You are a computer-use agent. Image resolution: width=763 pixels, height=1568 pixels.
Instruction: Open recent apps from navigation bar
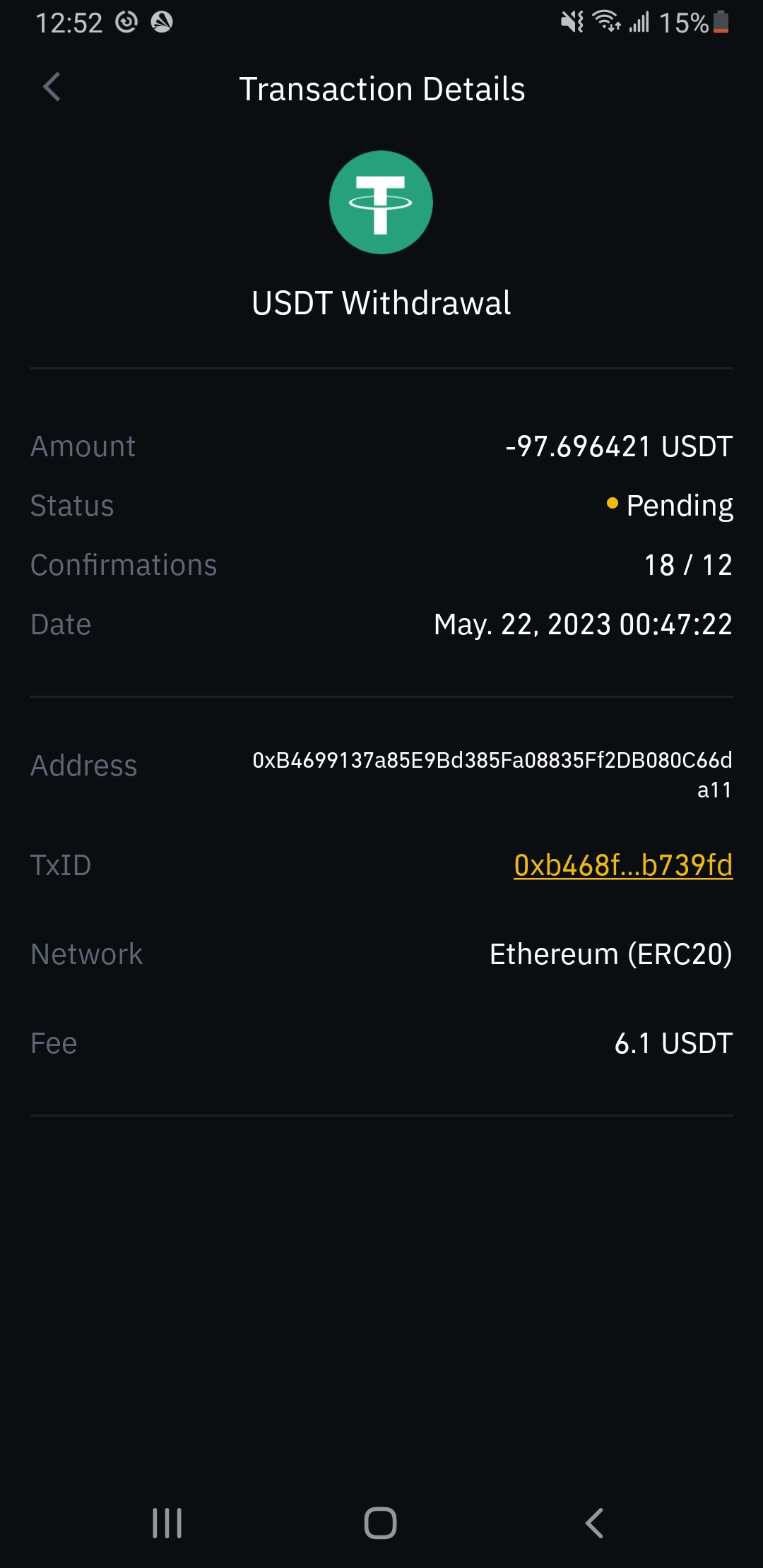click(x=167, y=1522)
